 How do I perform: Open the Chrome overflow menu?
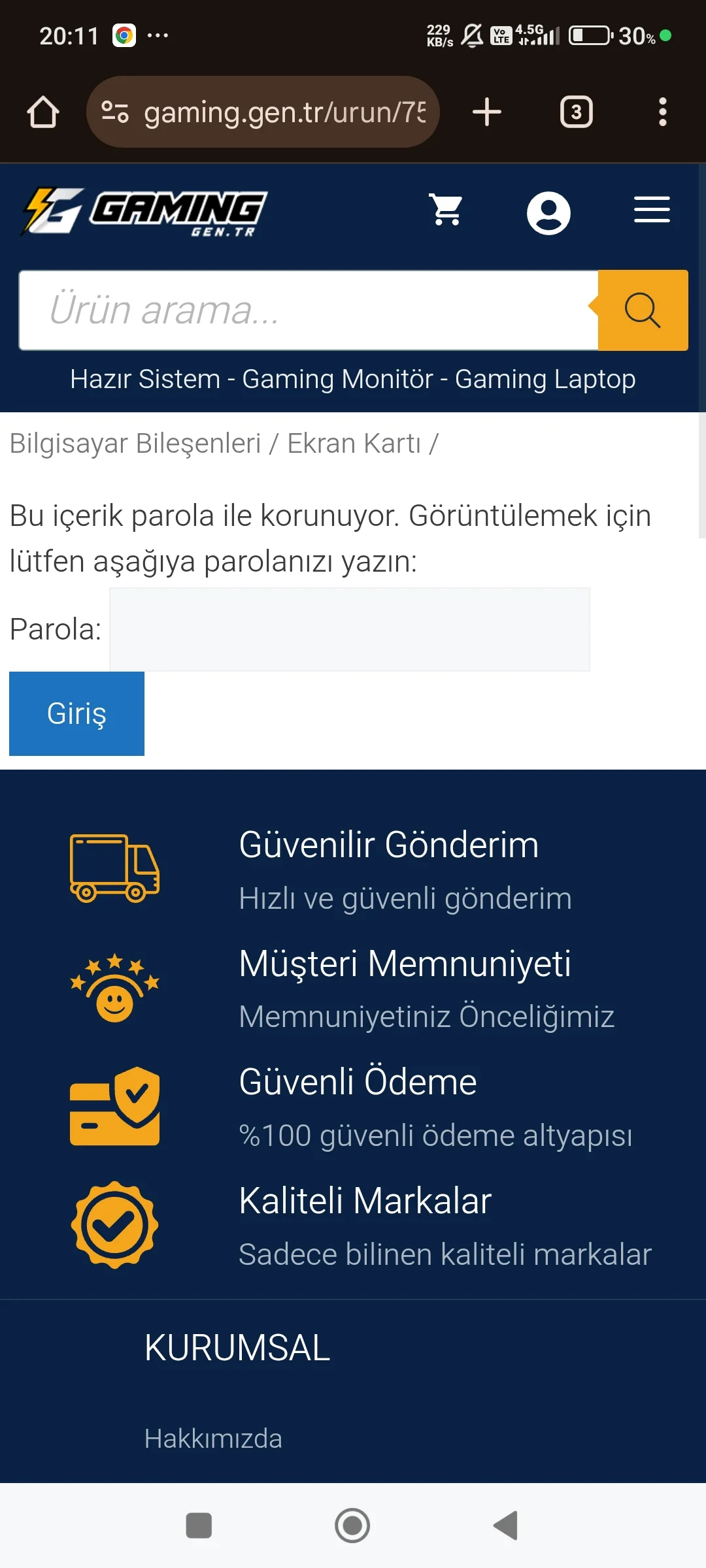(662, 112)
